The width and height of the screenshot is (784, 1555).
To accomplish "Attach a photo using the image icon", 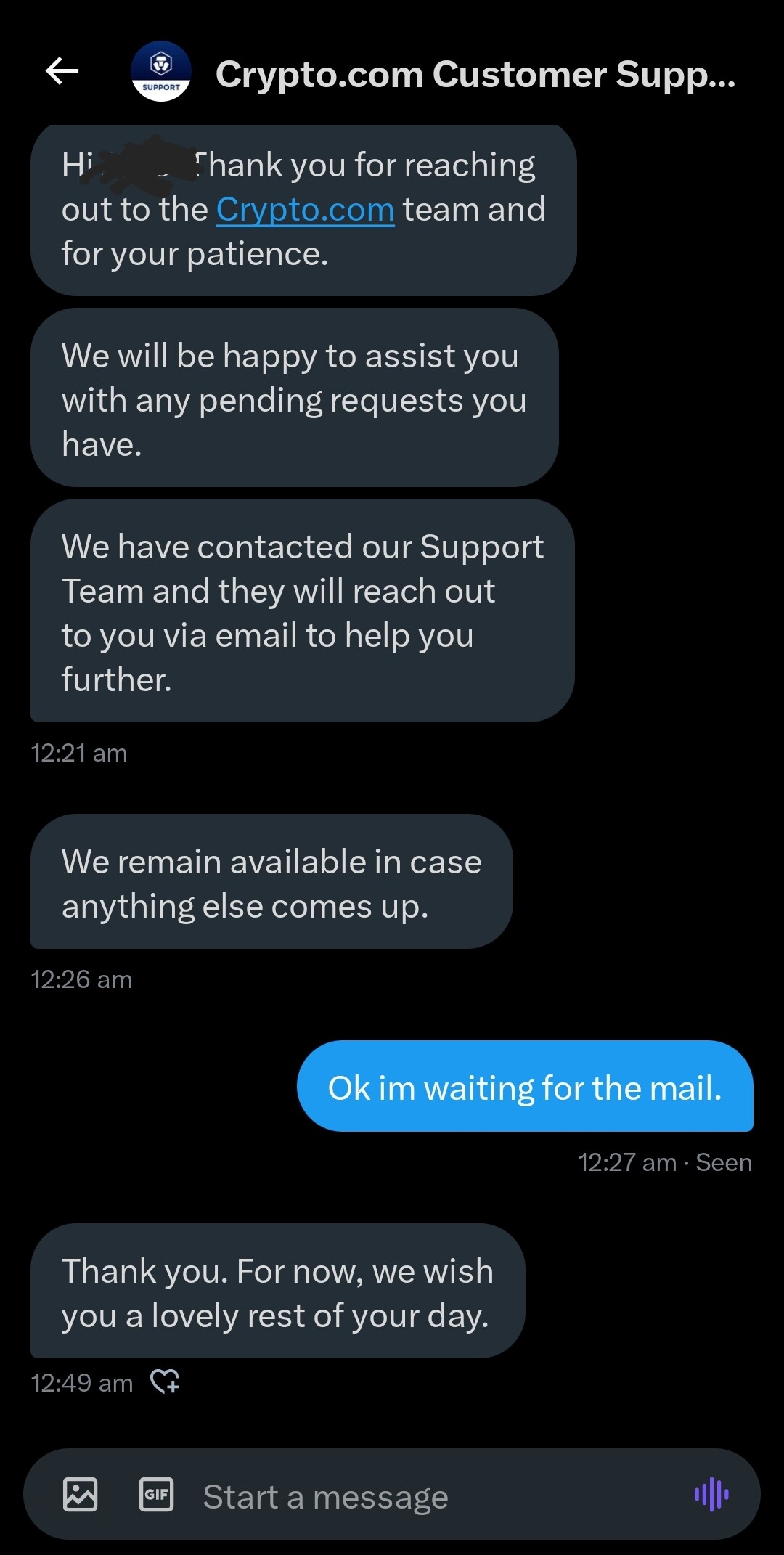I will click(80, 1494).
